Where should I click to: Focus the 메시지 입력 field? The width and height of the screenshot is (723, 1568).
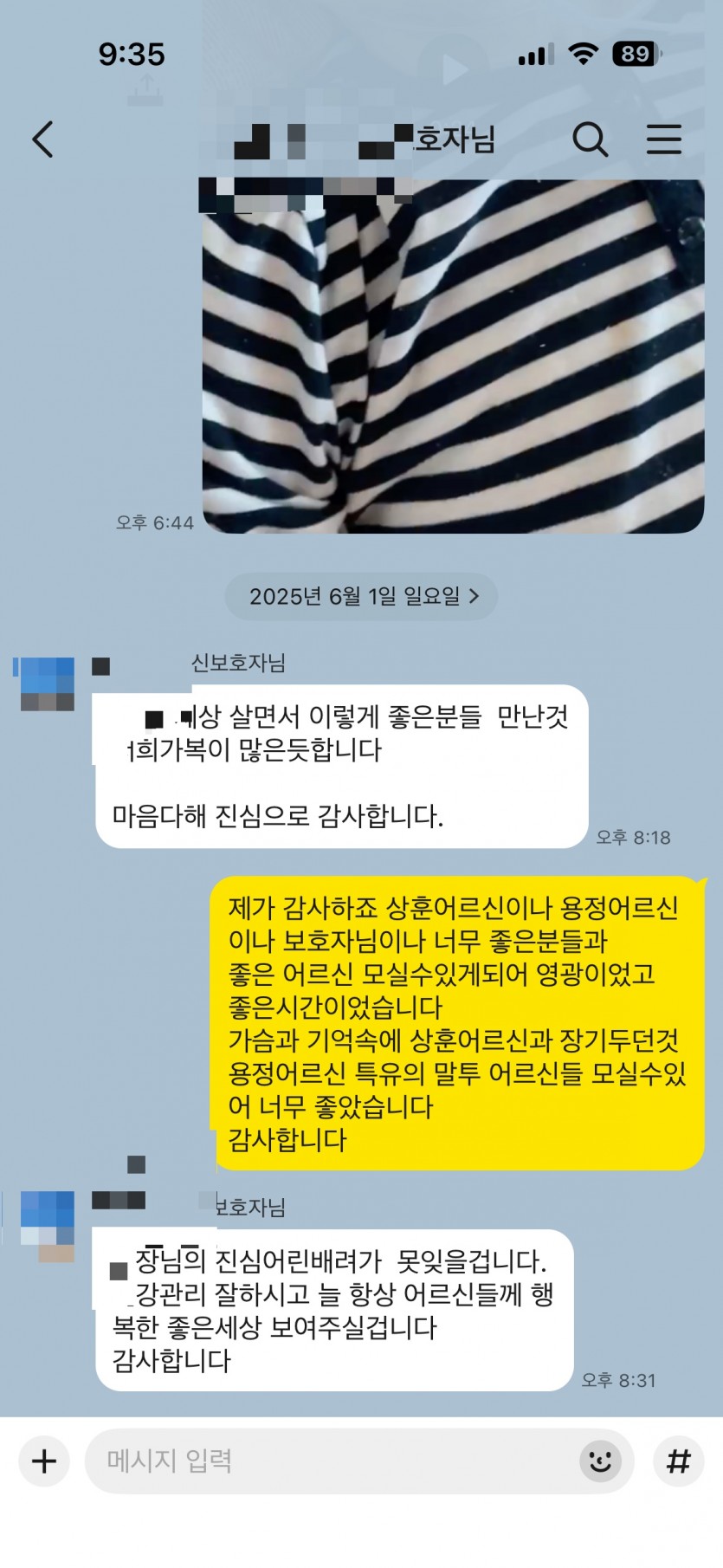329,1461
